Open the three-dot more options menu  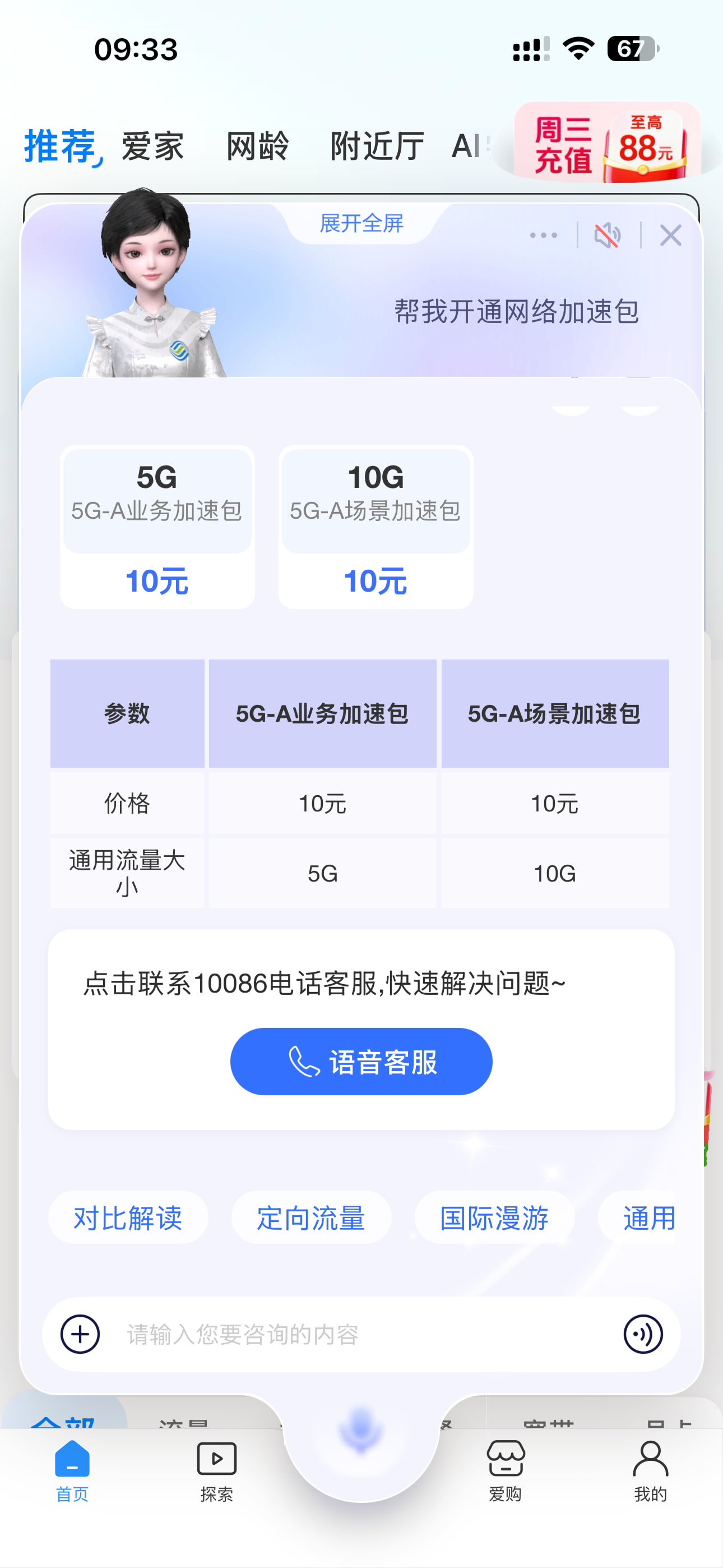pos(544,235)
